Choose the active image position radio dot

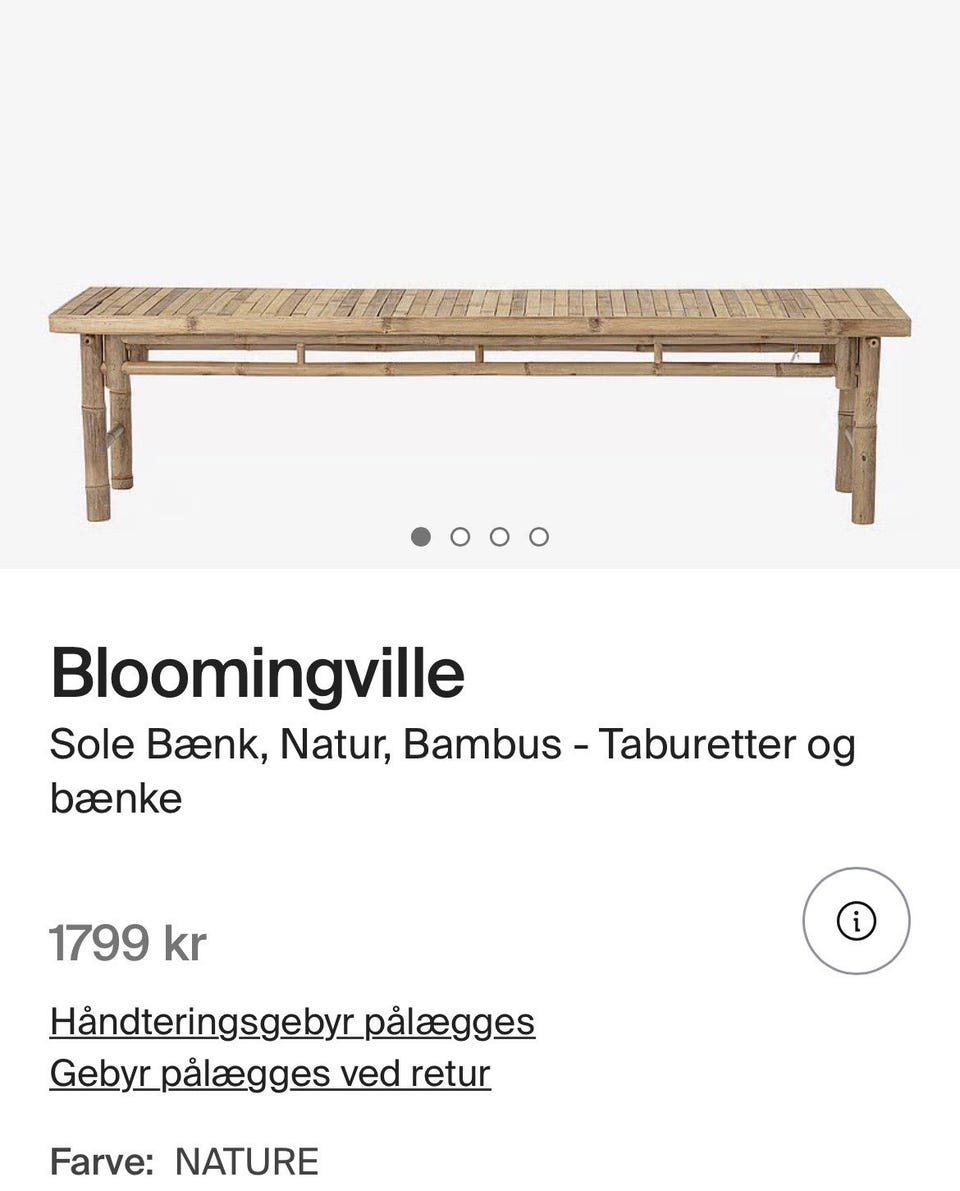(x=420, y=536)
